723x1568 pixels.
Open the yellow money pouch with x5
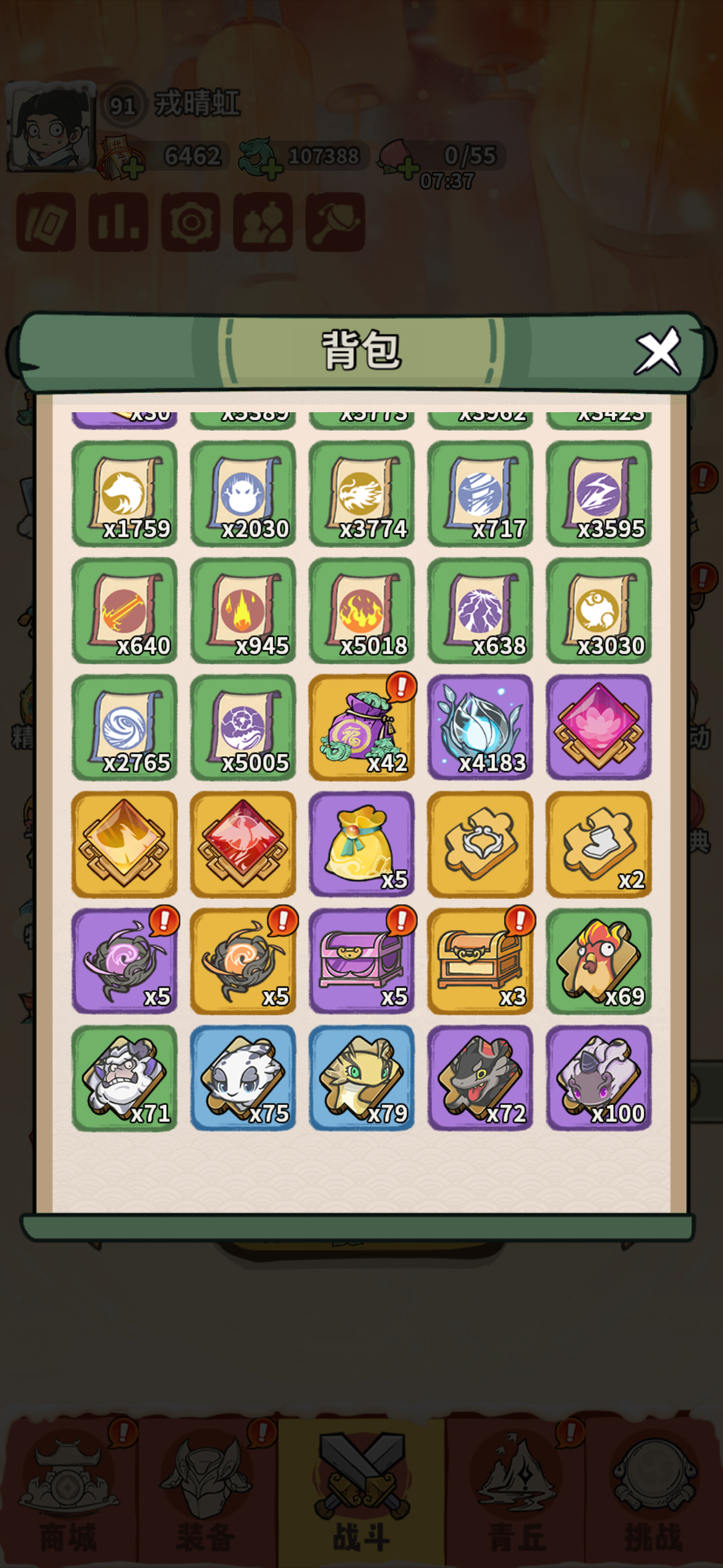coord(361,844)
